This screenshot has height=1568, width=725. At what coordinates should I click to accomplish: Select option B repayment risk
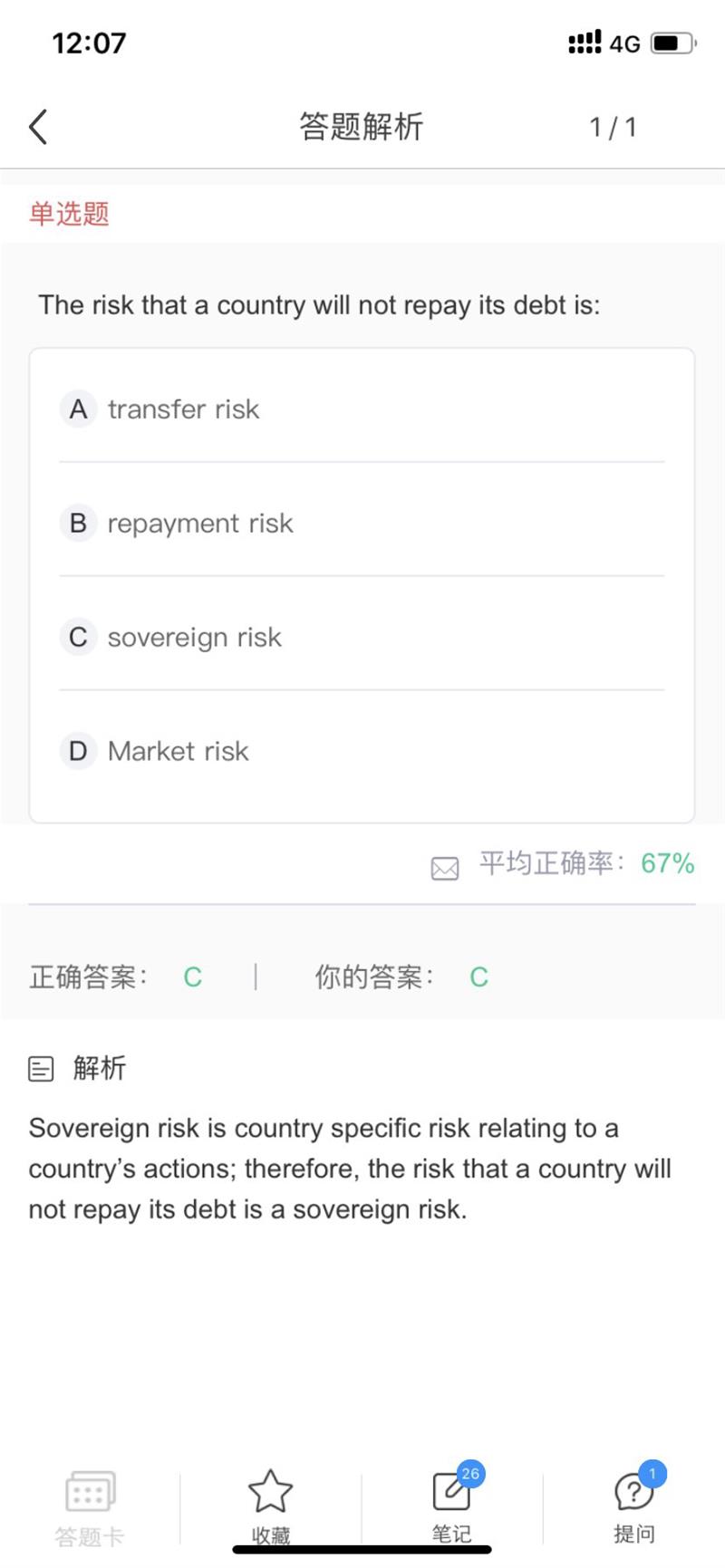(x=199, y=524)
